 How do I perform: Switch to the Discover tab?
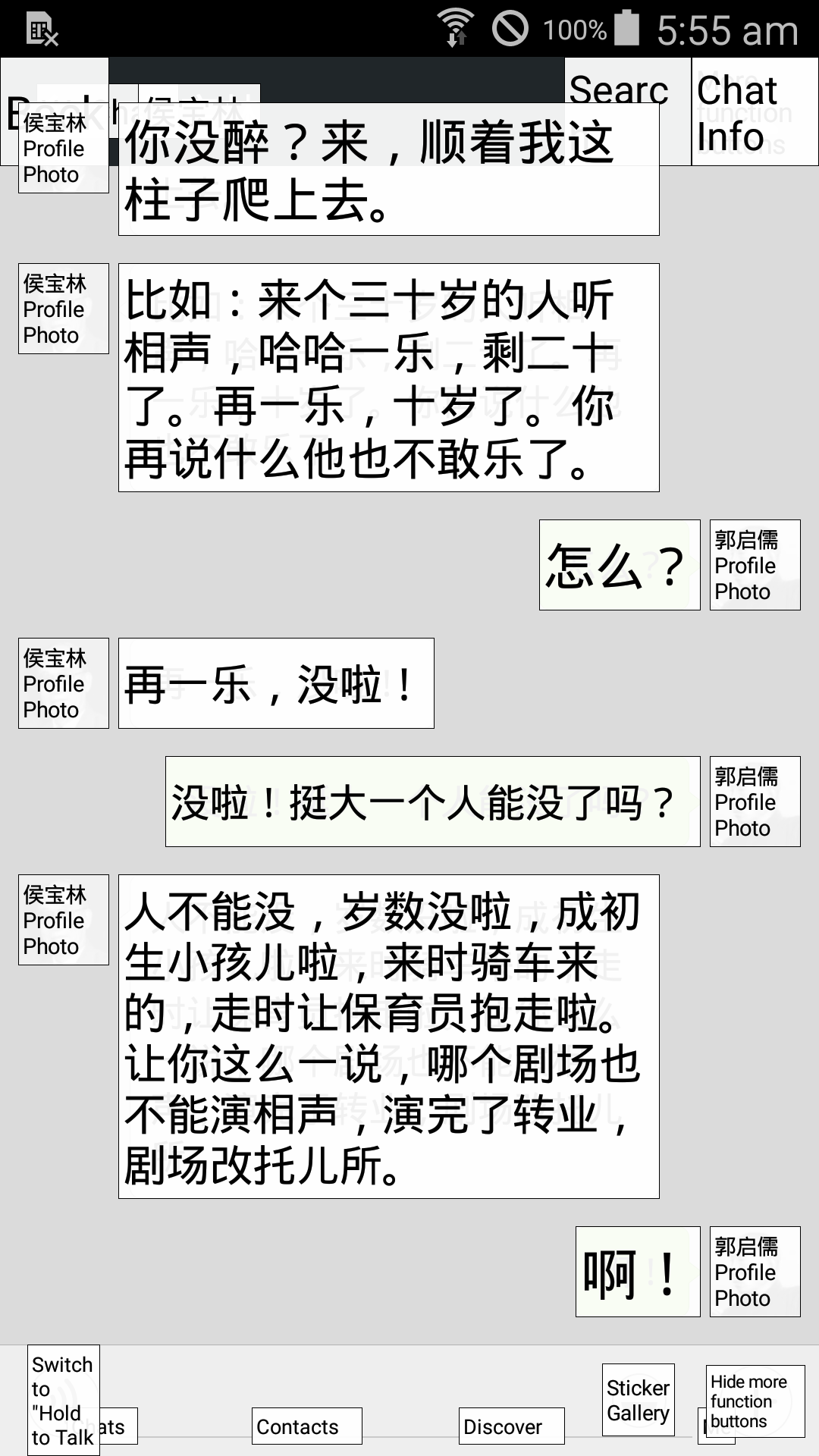(x=511, y=1426)
